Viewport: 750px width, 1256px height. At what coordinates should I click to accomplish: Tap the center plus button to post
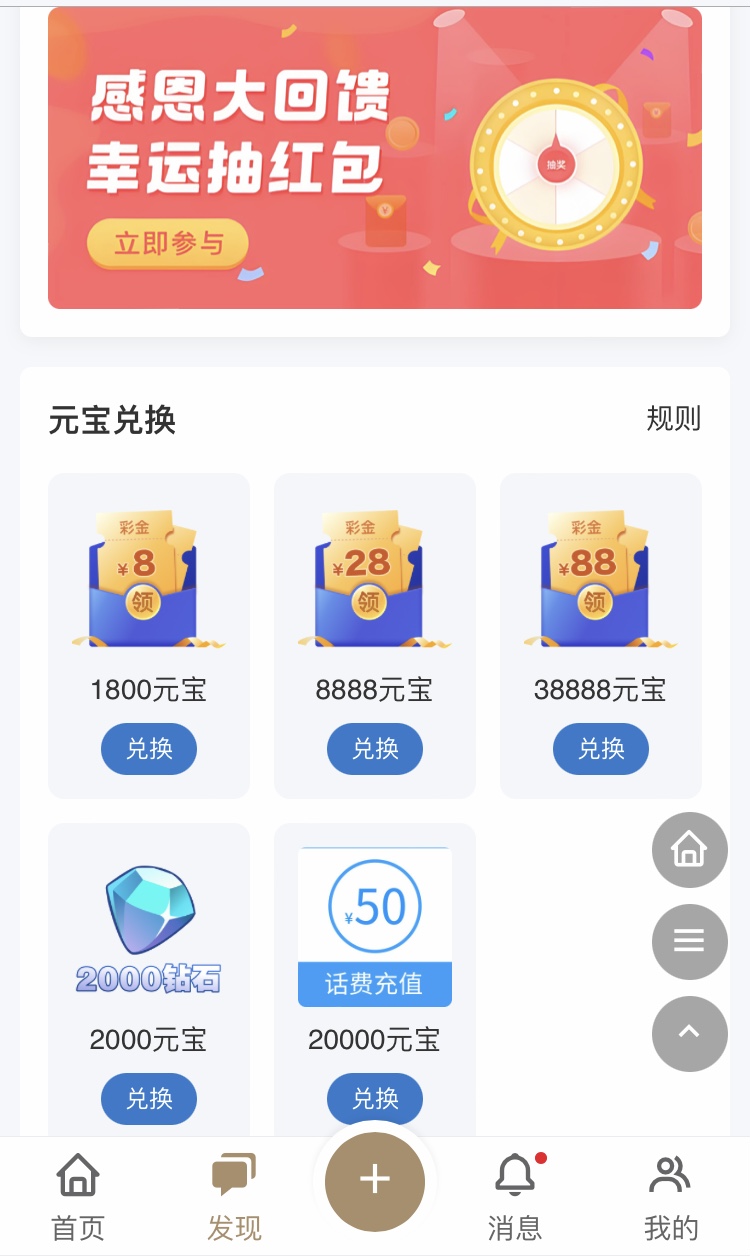[375, 1181]
